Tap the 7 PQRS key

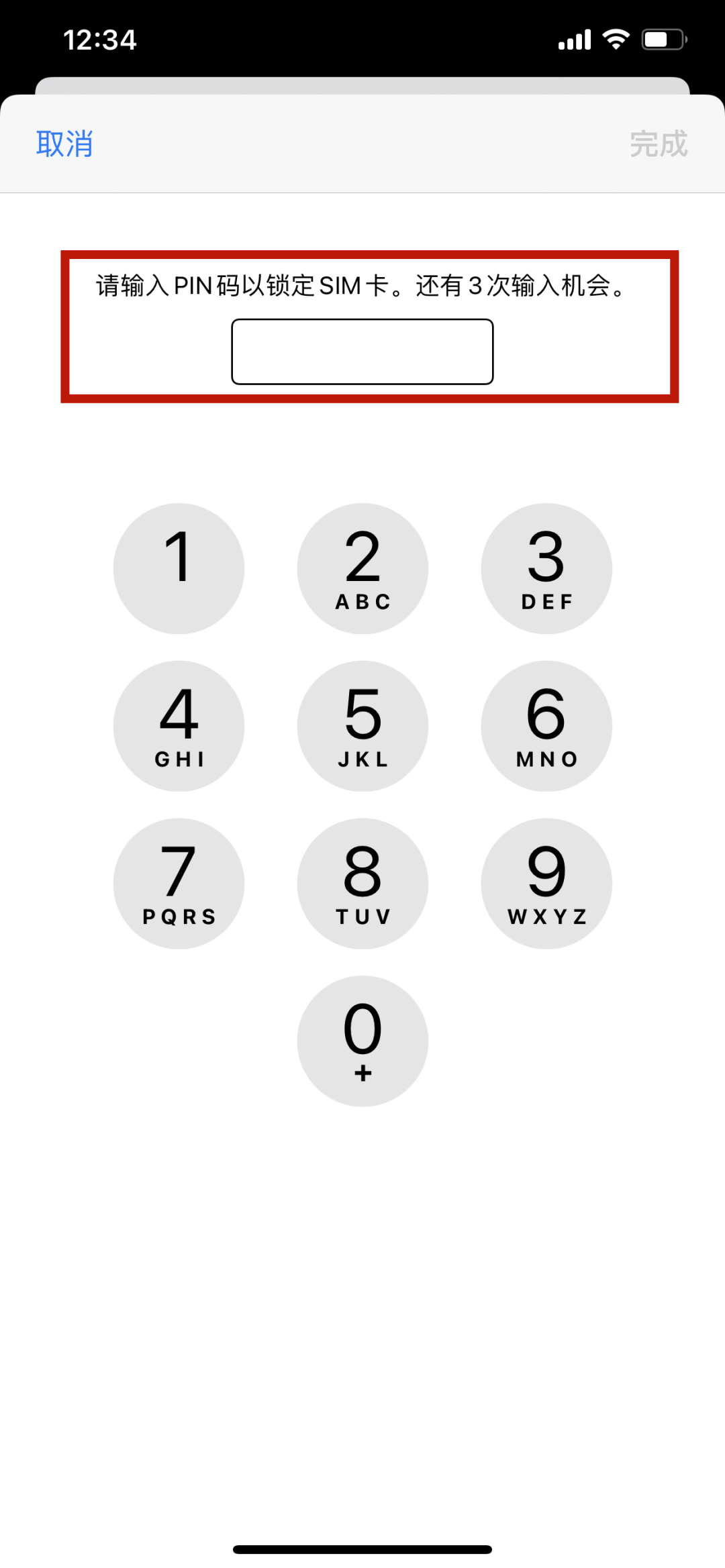pyautogui.click(x=179, y=884)
